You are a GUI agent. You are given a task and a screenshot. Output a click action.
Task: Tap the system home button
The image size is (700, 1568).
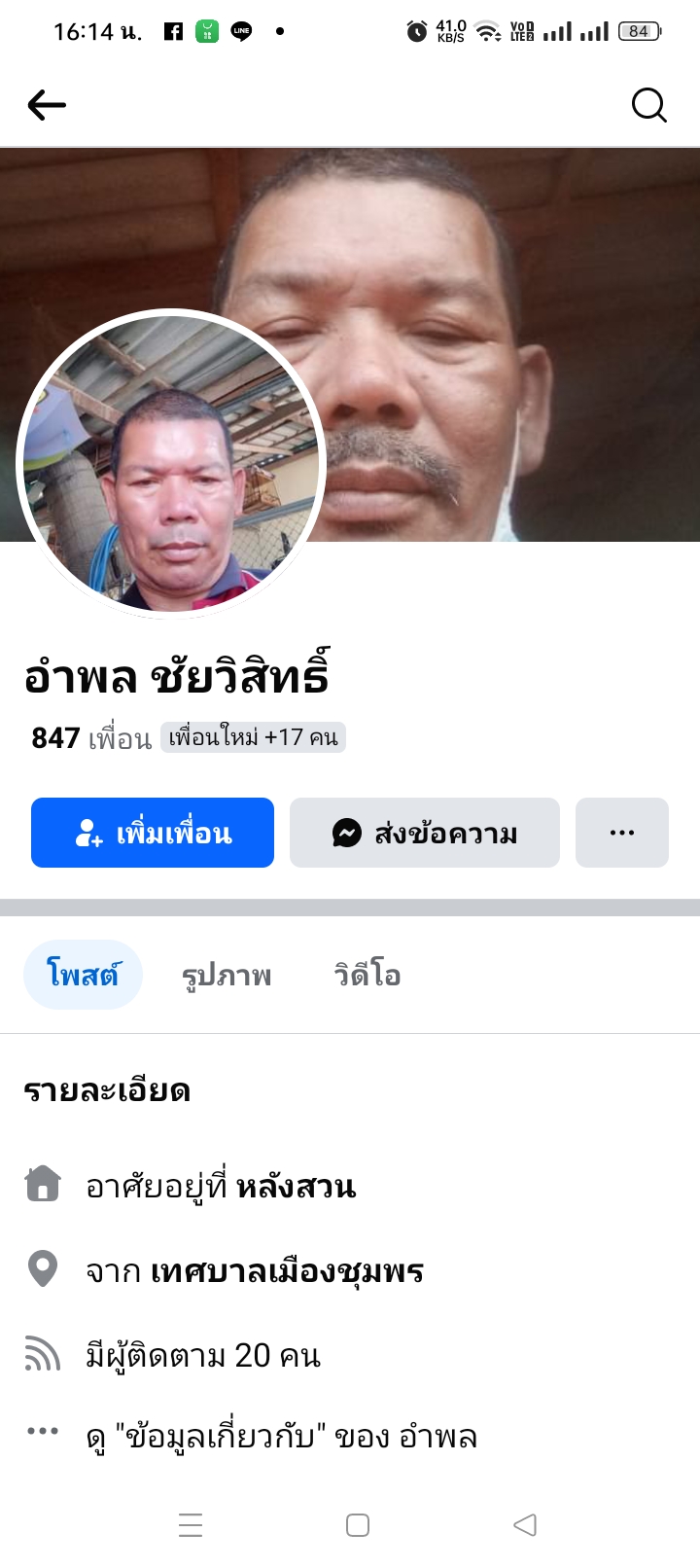[x=358, y=1525]
